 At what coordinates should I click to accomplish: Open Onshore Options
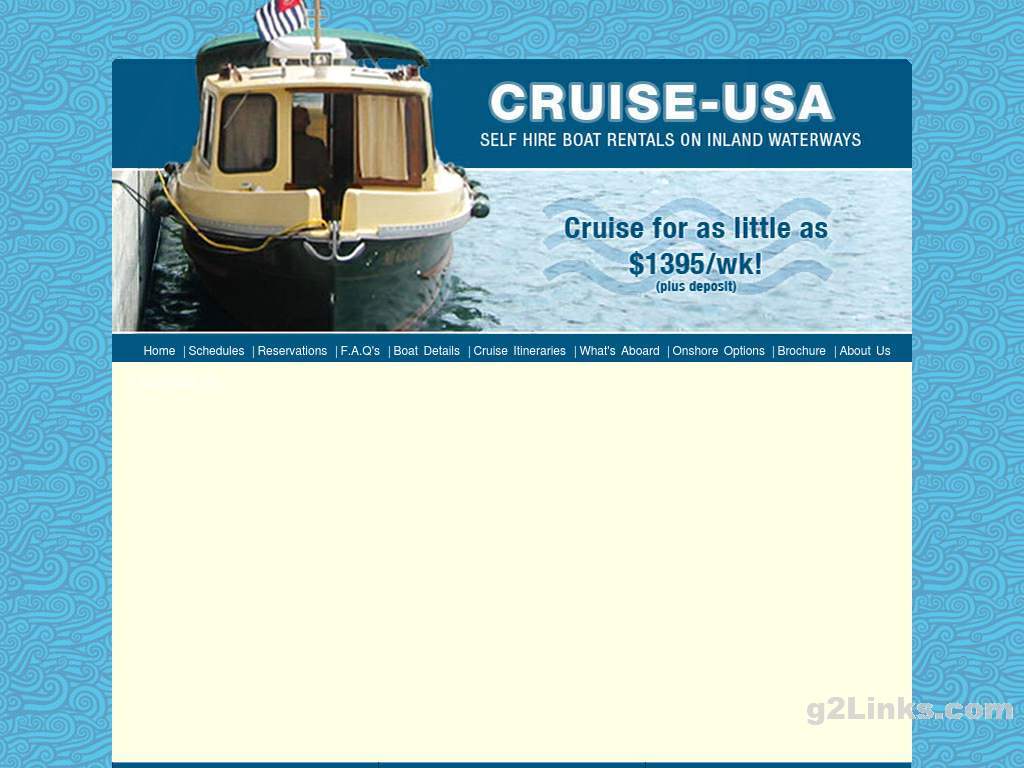click(718, 351)
